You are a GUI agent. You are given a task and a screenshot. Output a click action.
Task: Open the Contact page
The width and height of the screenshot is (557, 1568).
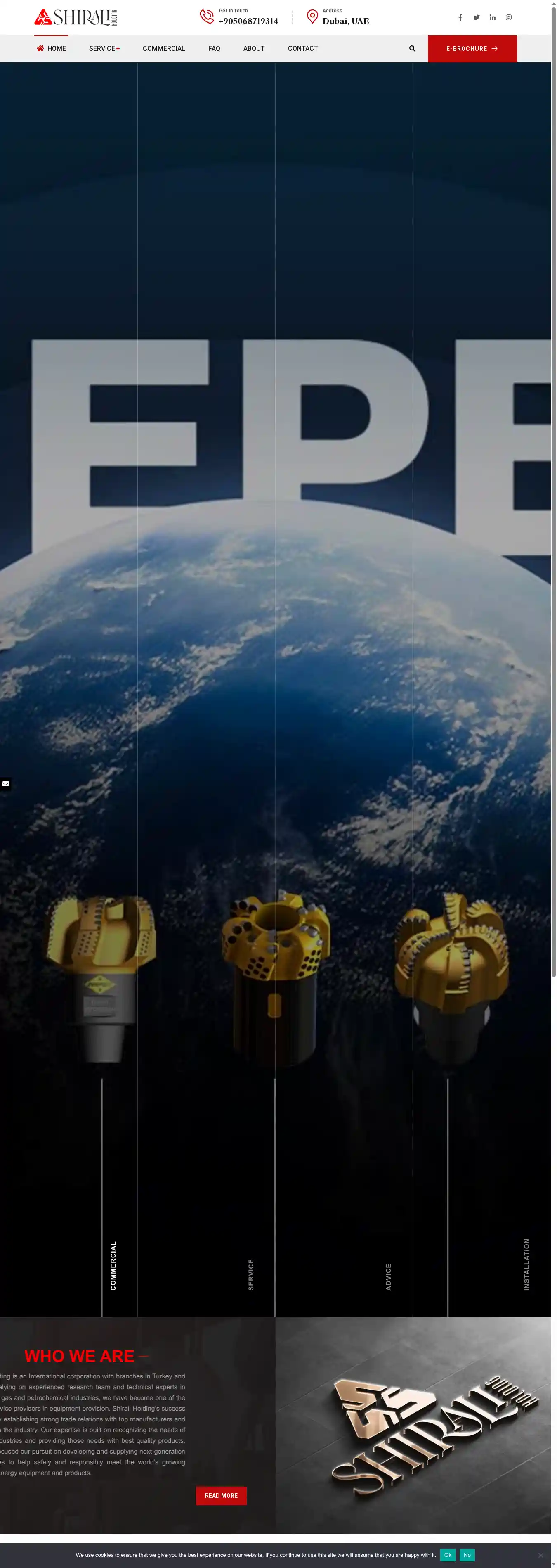[x=303, y=49]
